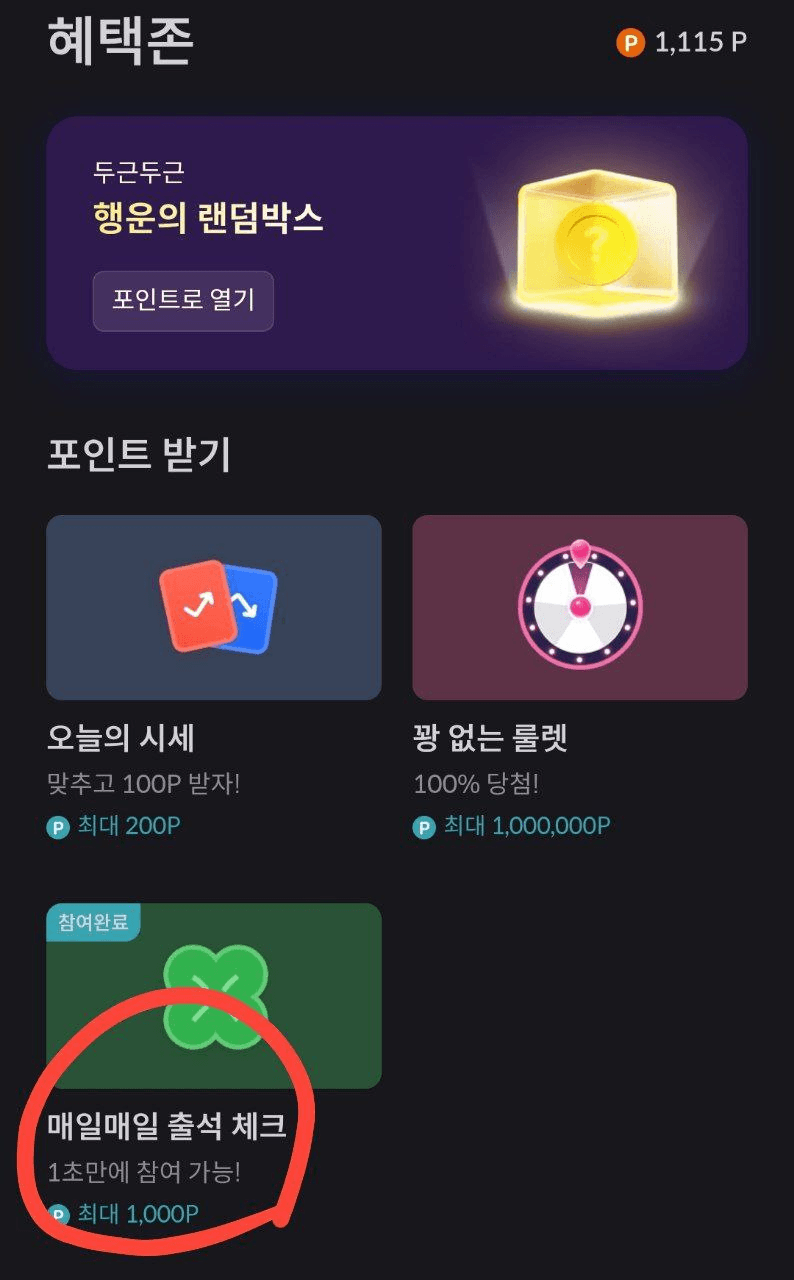The height and width of the screenshot is (1280, 794).
Task: Click the teal P icon beside 최대 1,000,000P
Action: point(425,827)
